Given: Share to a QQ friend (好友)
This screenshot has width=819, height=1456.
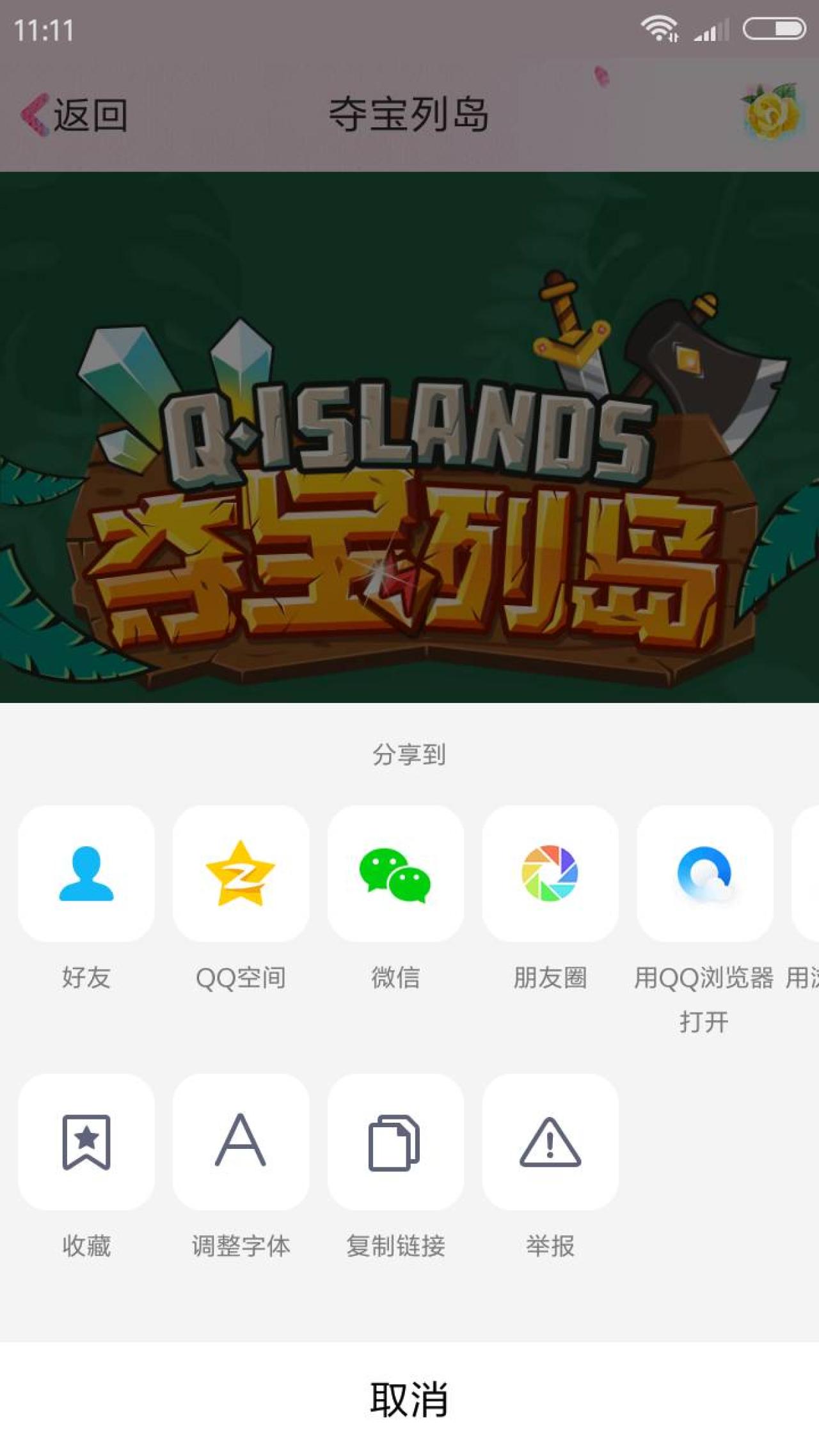Looking at the screenshot, I should [x=86, y=873].
